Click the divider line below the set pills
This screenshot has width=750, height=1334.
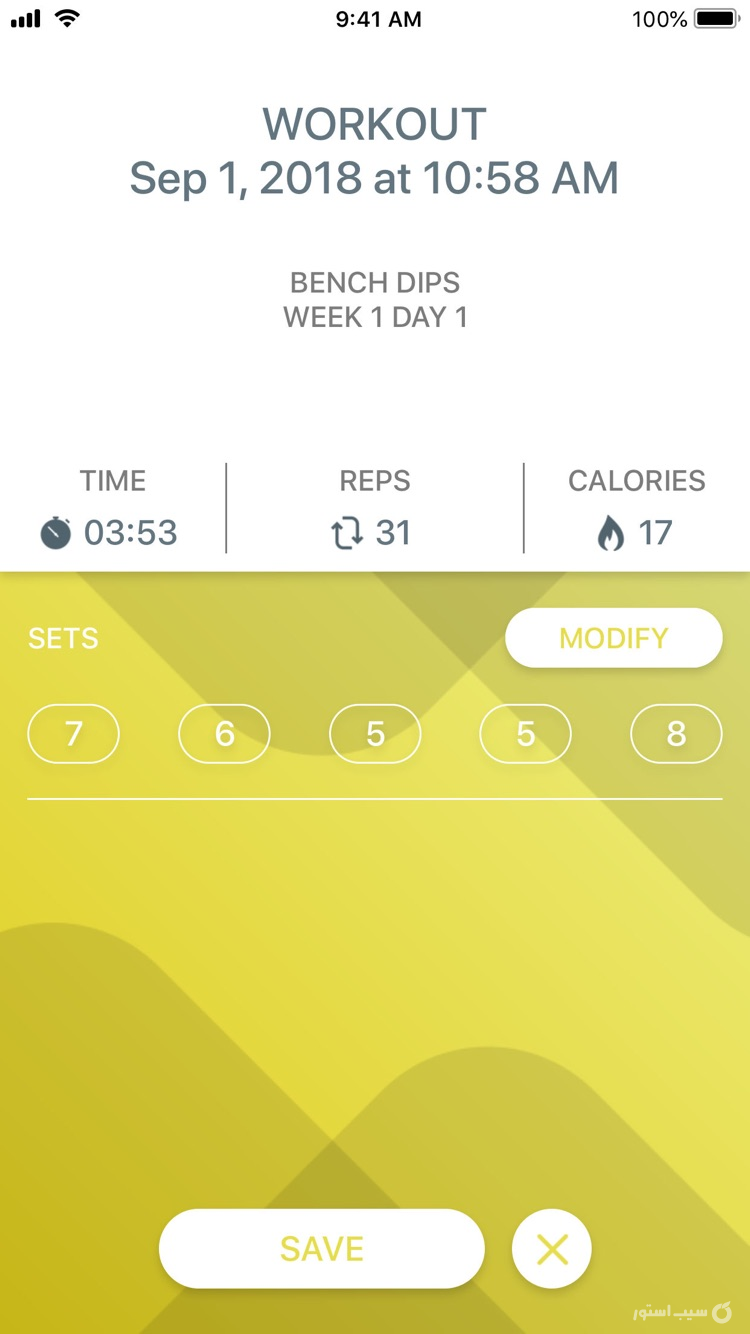pyautogui.click(x=375, y=800)
